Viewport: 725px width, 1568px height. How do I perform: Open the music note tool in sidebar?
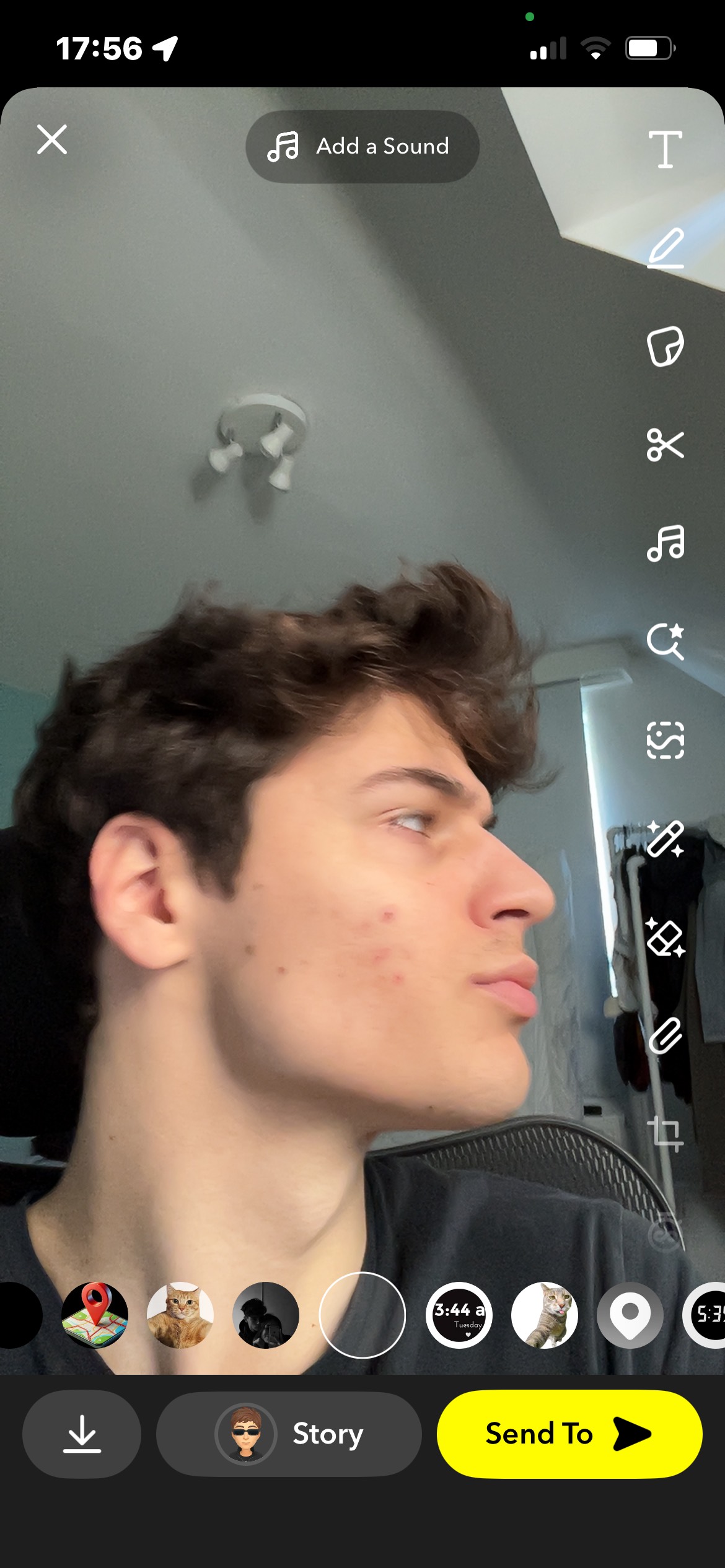[x=666, y=543]
